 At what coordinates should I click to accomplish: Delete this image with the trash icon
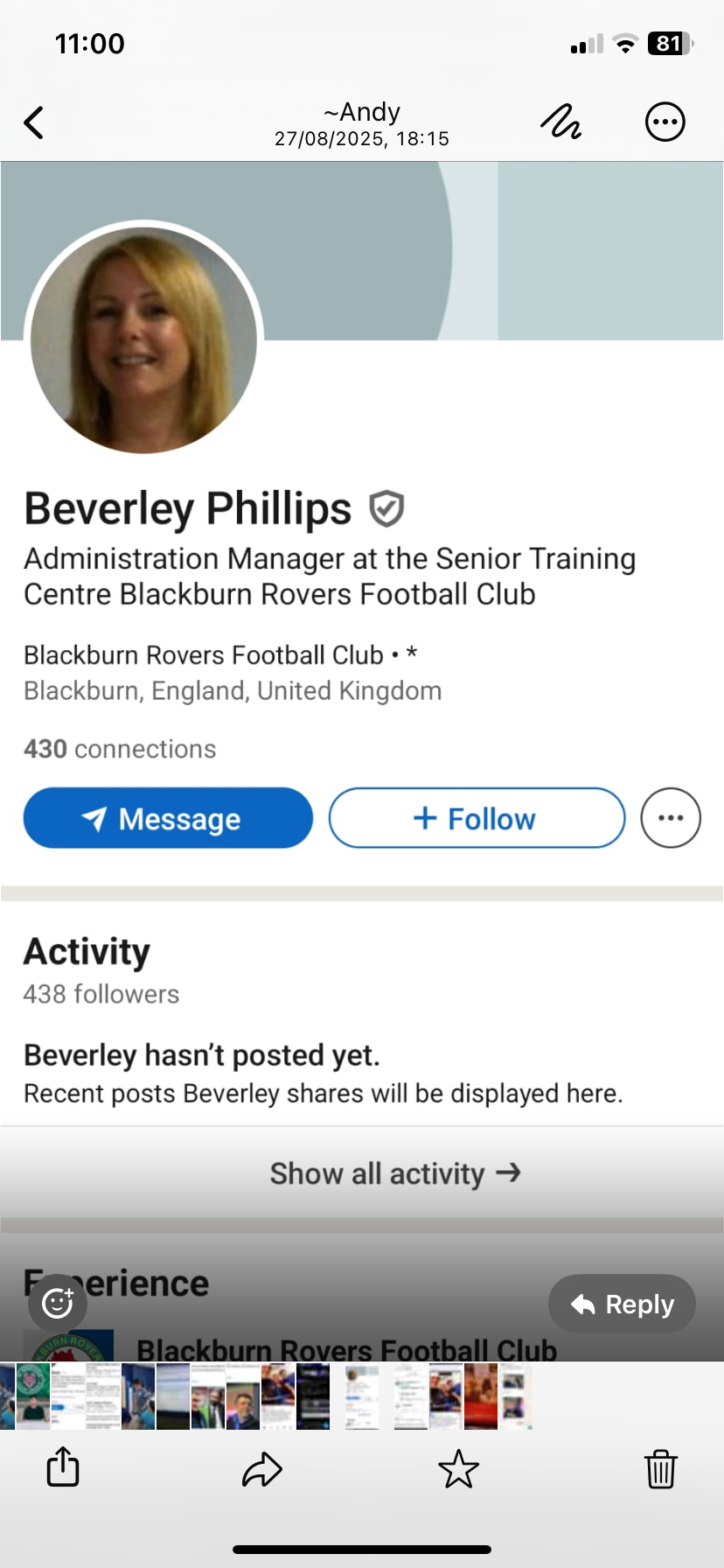(x=661, y=1468)
